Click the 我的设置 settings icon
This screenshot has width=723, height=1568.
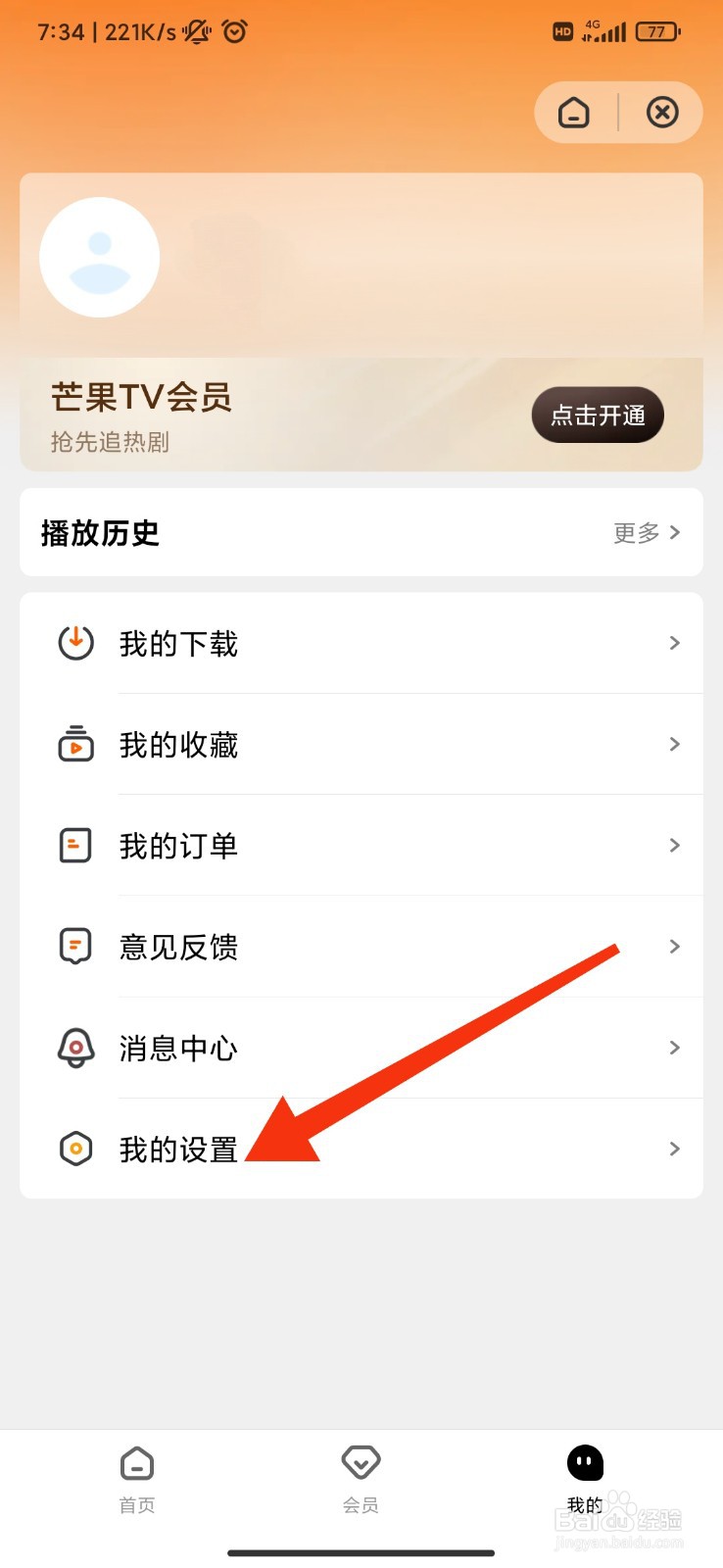(75, 1148)
